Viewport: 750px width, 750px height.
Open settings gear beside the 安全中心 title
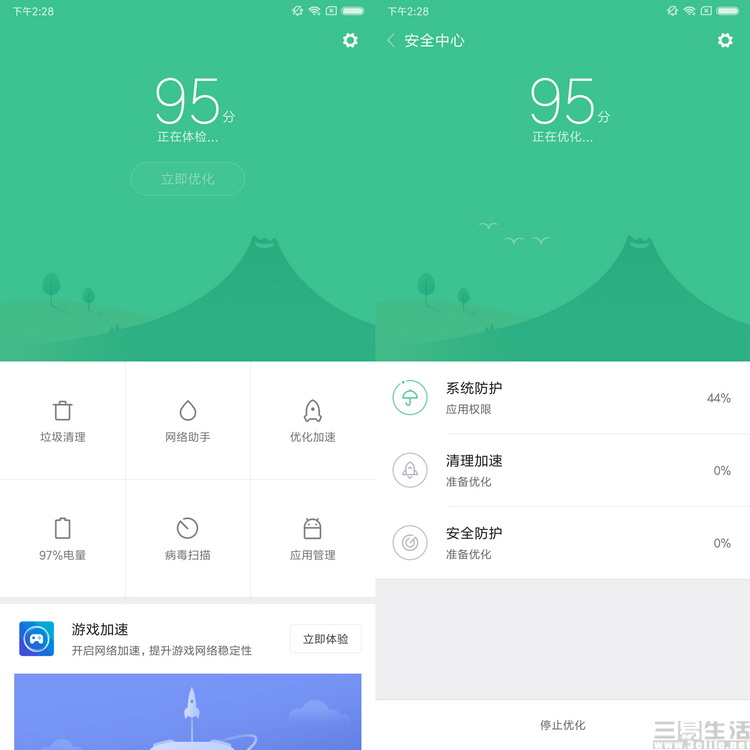click(x=725, y=40)
